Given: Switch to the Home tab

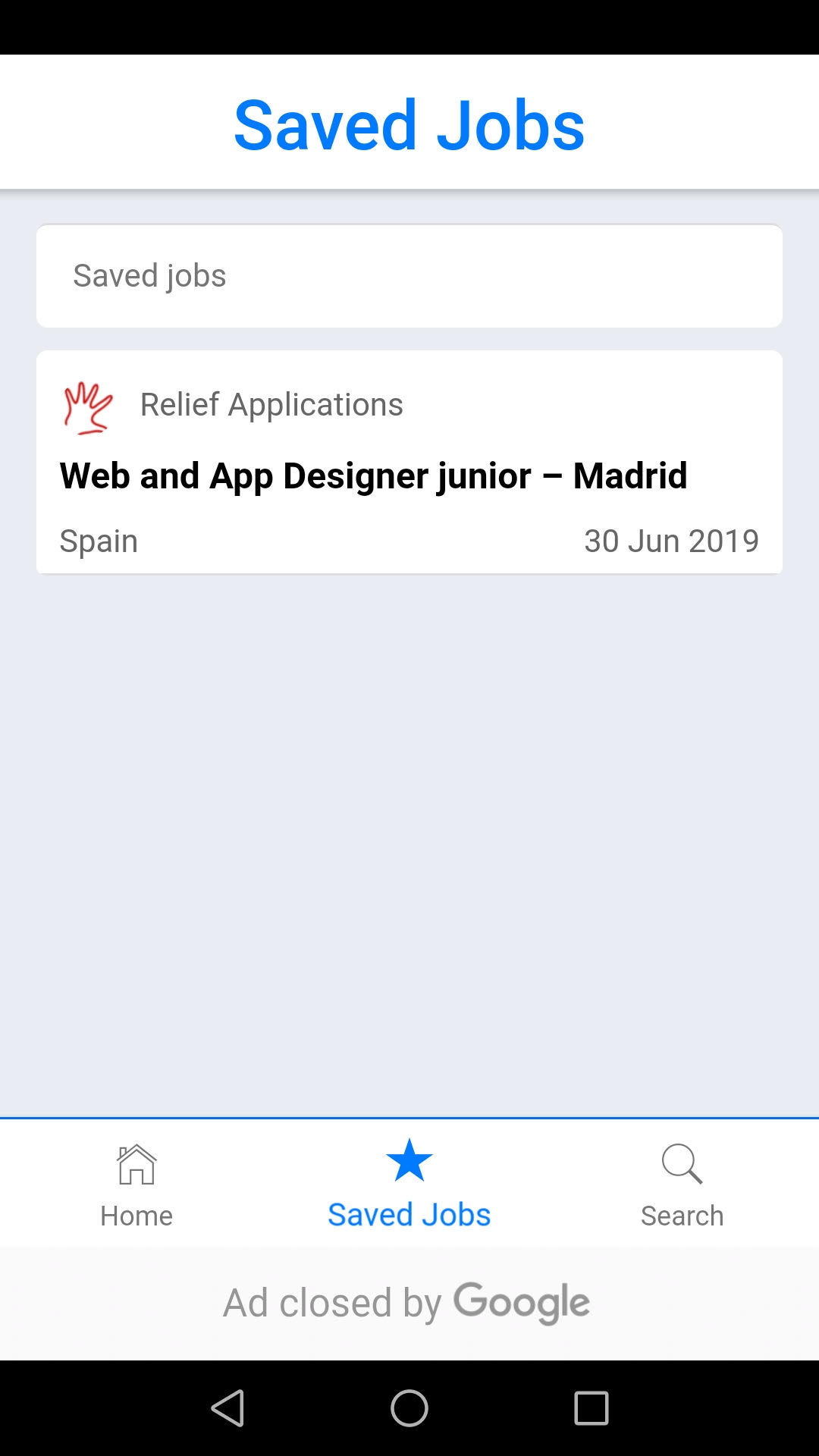Looking at the screenshot, I should point(136,1184).
